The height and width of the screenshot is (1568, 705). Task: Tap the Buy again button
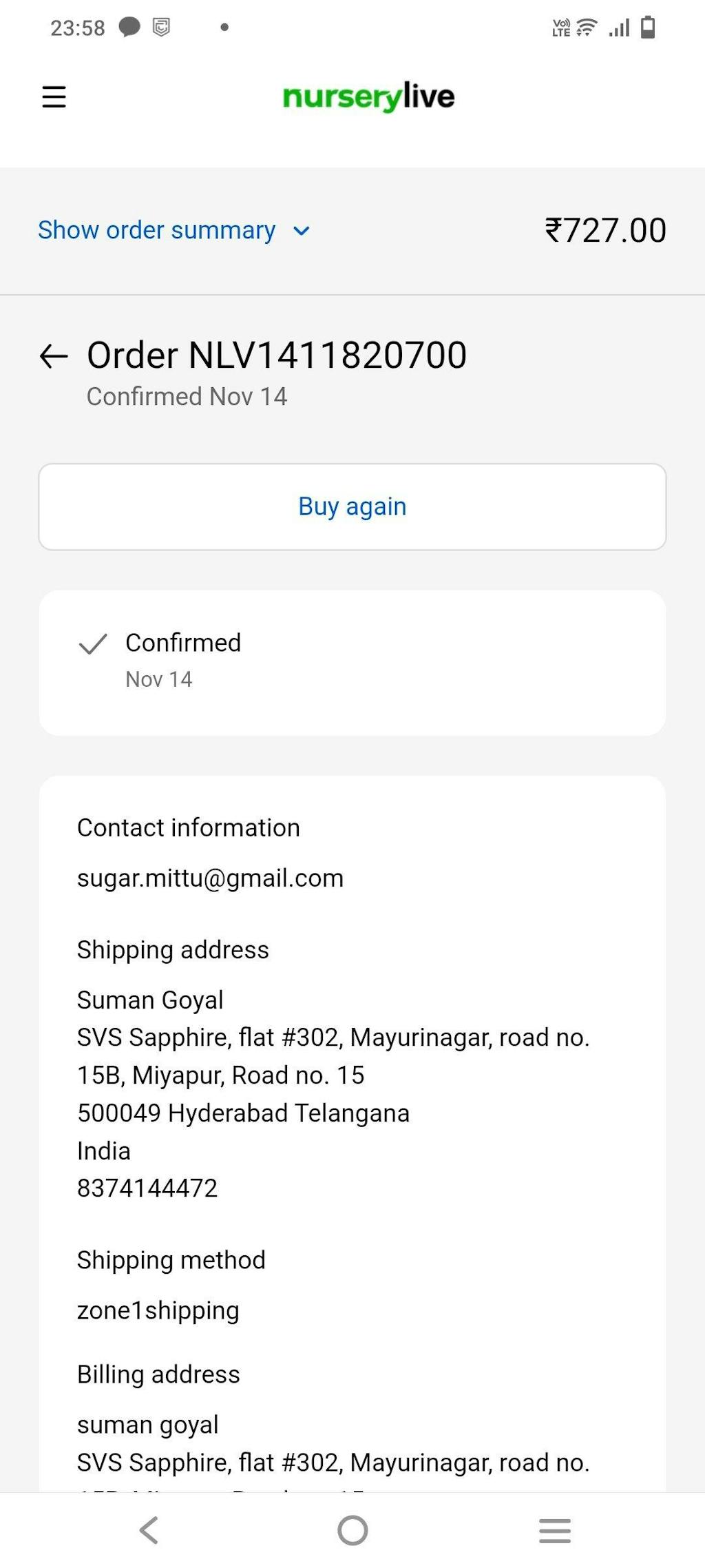pos(352,506)
